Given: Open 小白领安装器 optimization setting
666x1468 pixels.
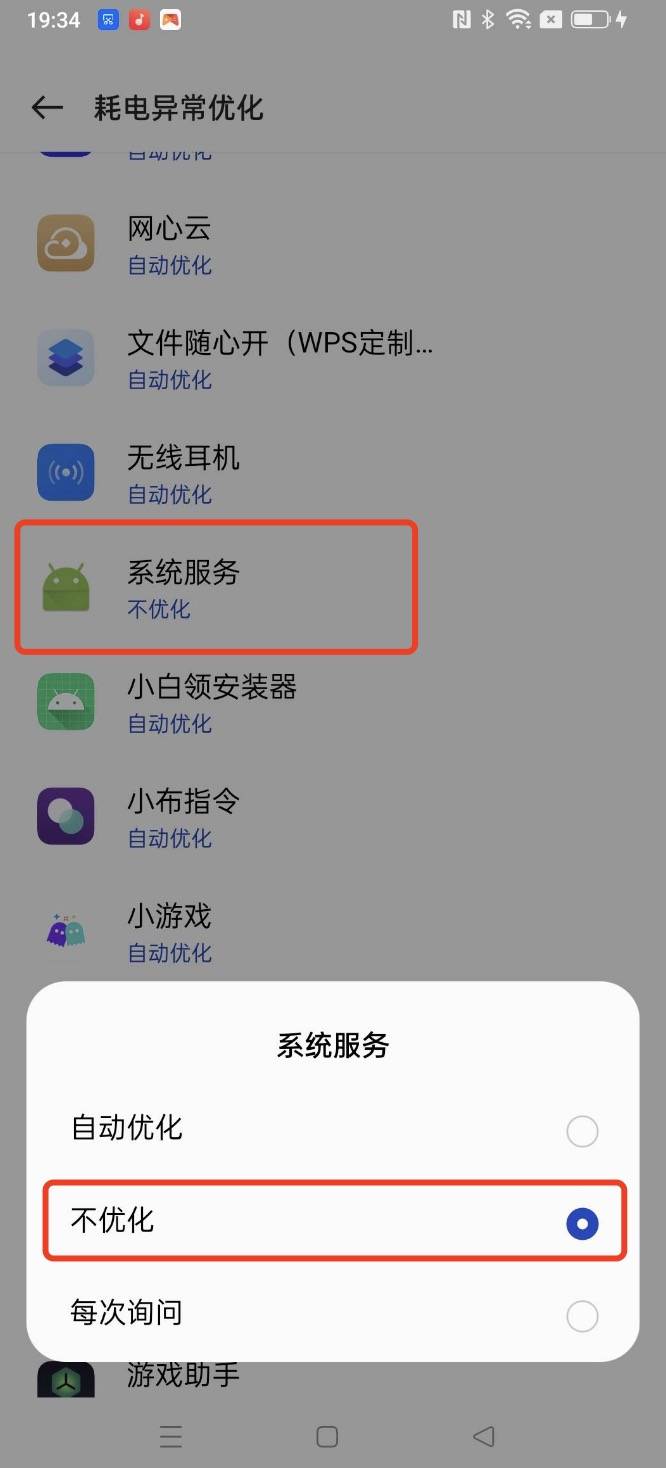Looking at the screenshot, I should (x=333, y=703).
